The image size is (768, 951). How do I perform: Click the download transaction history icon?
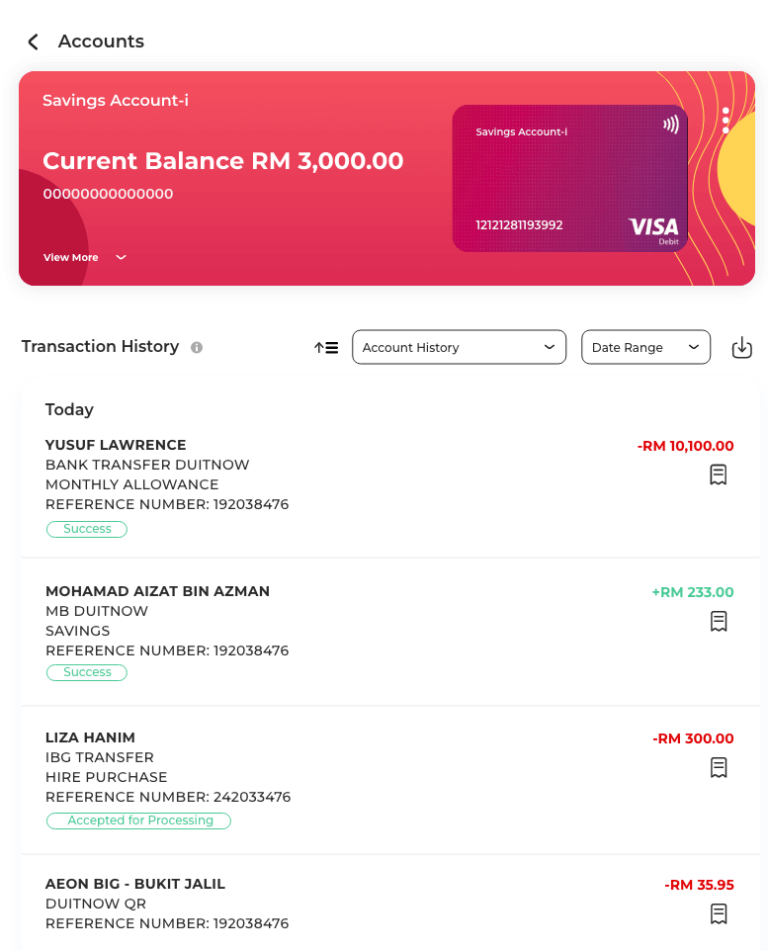pyautogui.click(x=741, y=346)
